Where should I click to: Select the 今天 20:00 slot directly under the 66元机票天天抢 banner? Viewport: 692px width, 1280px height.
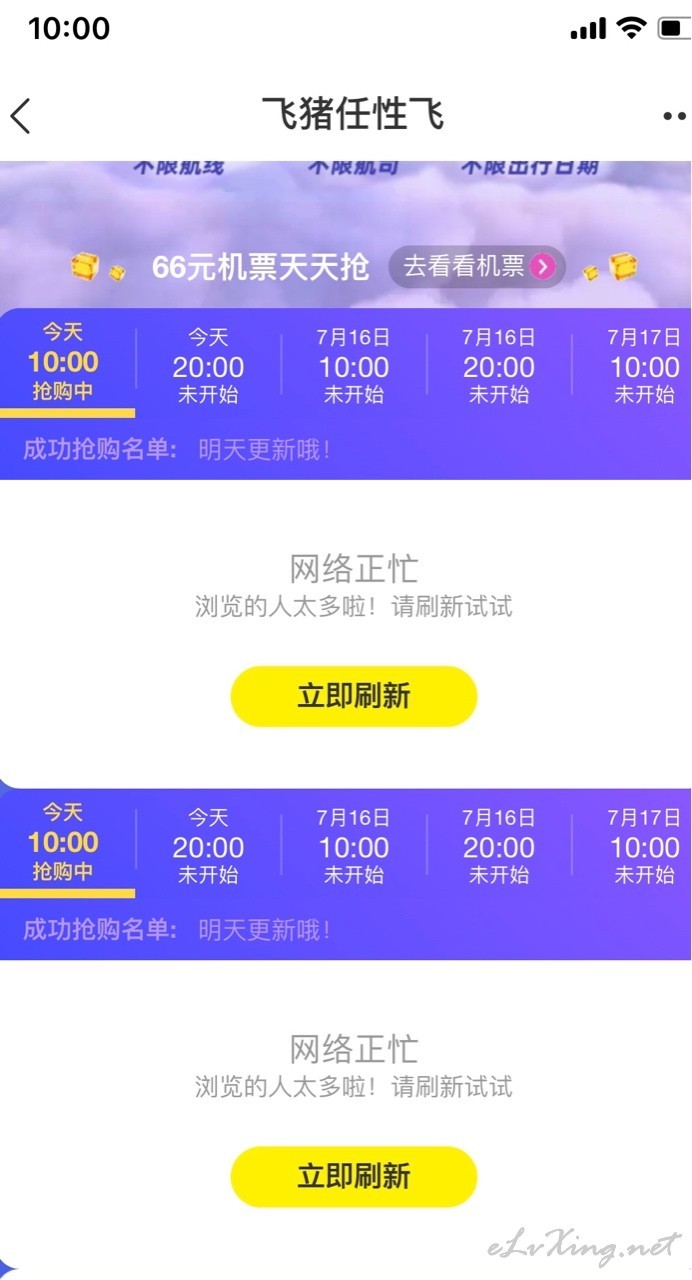pyautogui.click(x=208, y=365)
